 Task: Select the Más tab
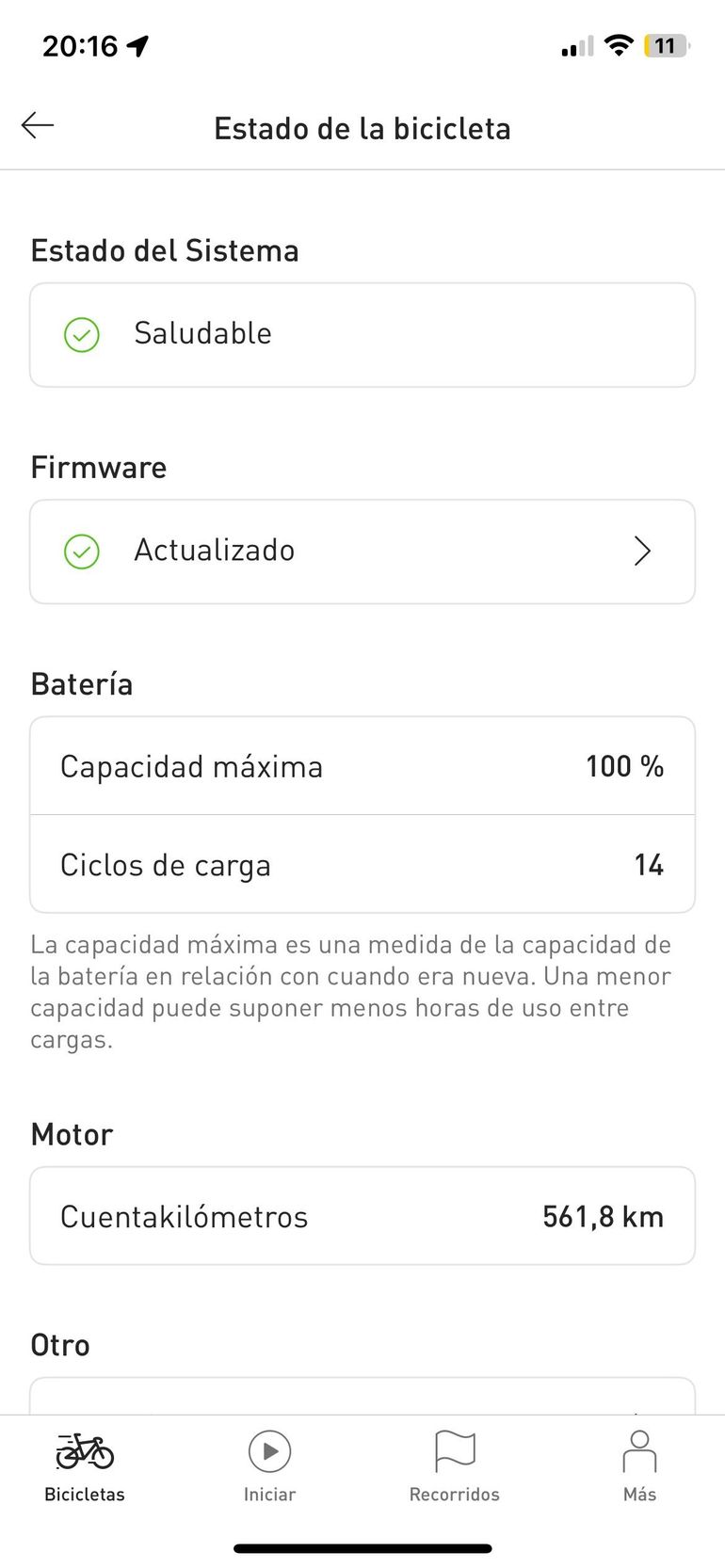coord(639,1466)
